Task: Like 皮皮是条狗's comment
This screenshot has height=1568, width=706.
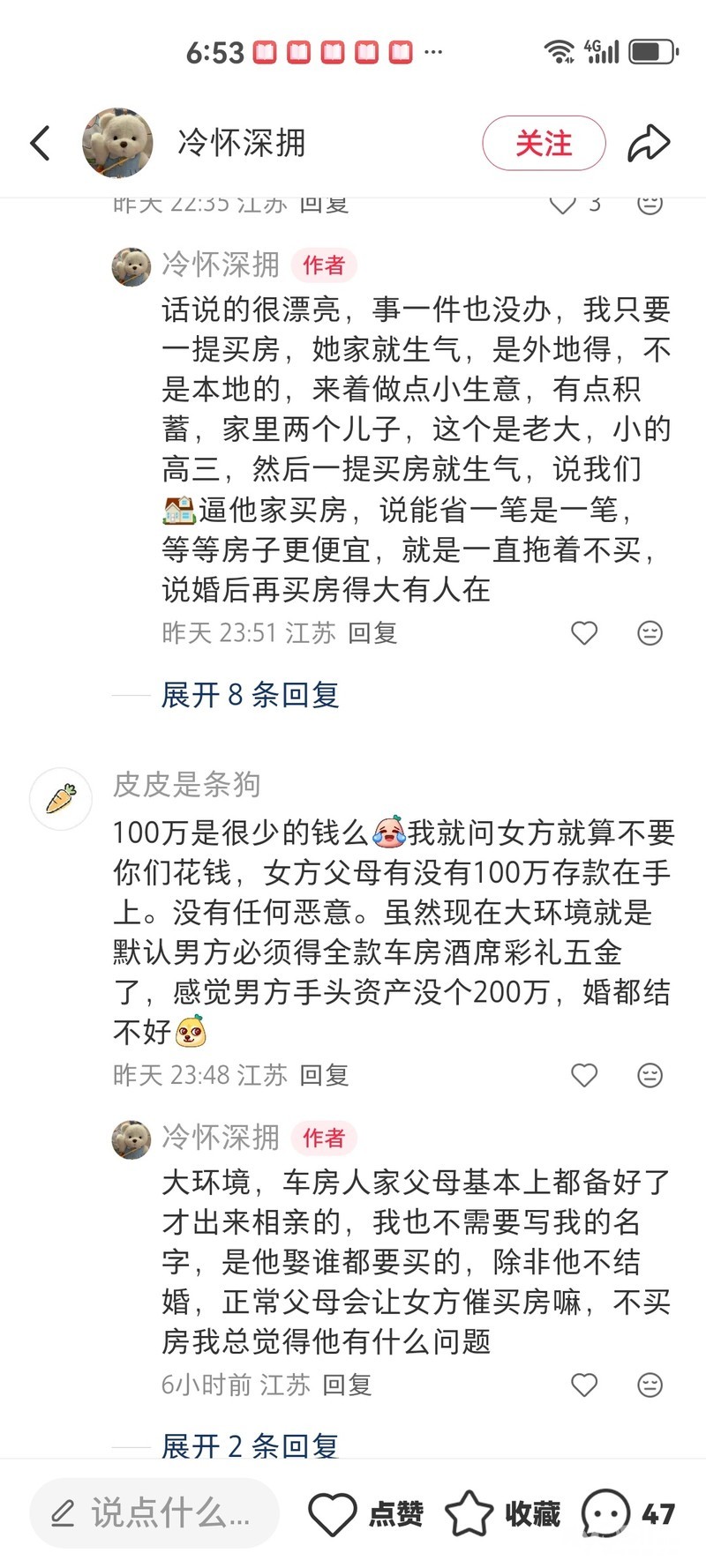Action: coord(584,1075)
